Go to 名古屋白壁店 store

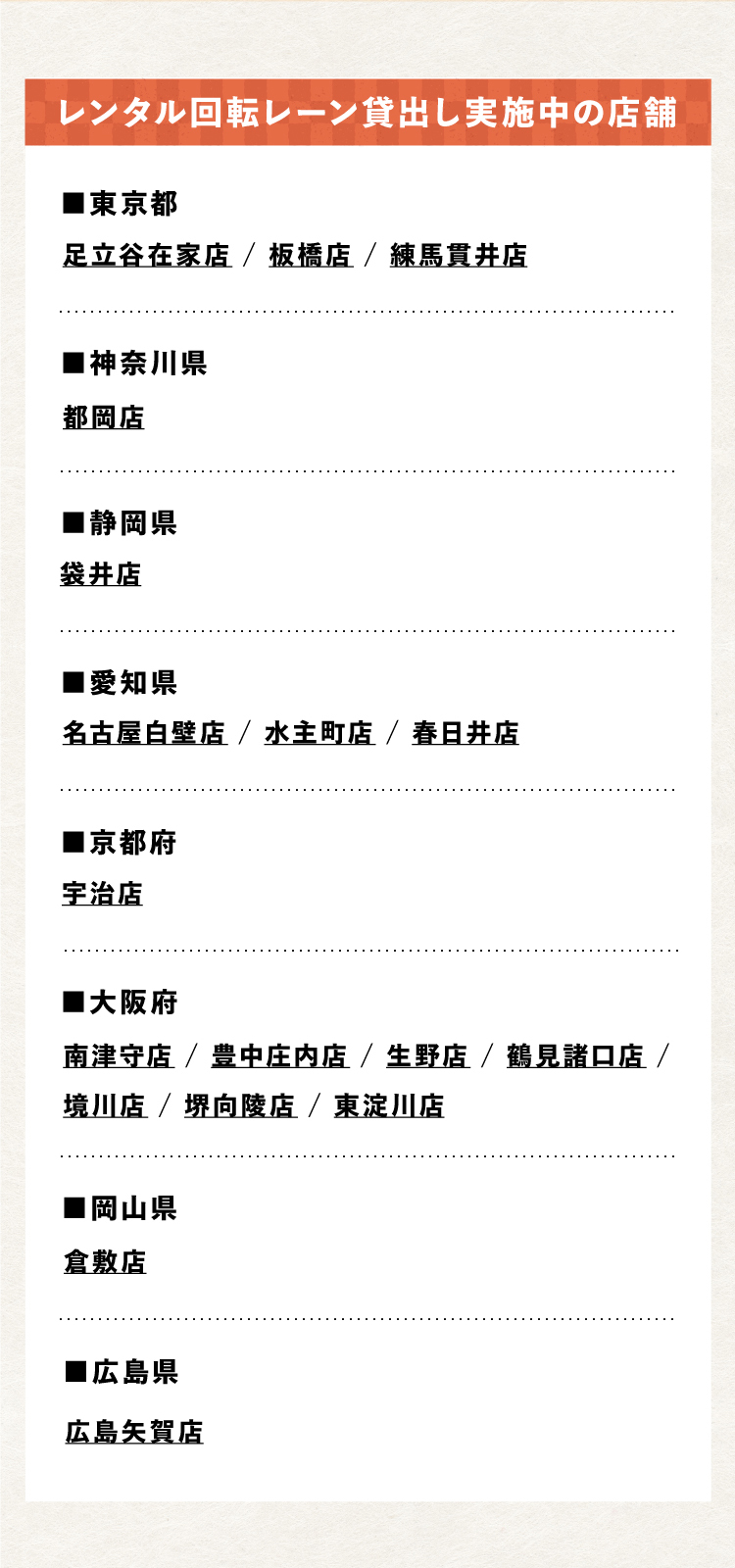click(x=144, y=733)
